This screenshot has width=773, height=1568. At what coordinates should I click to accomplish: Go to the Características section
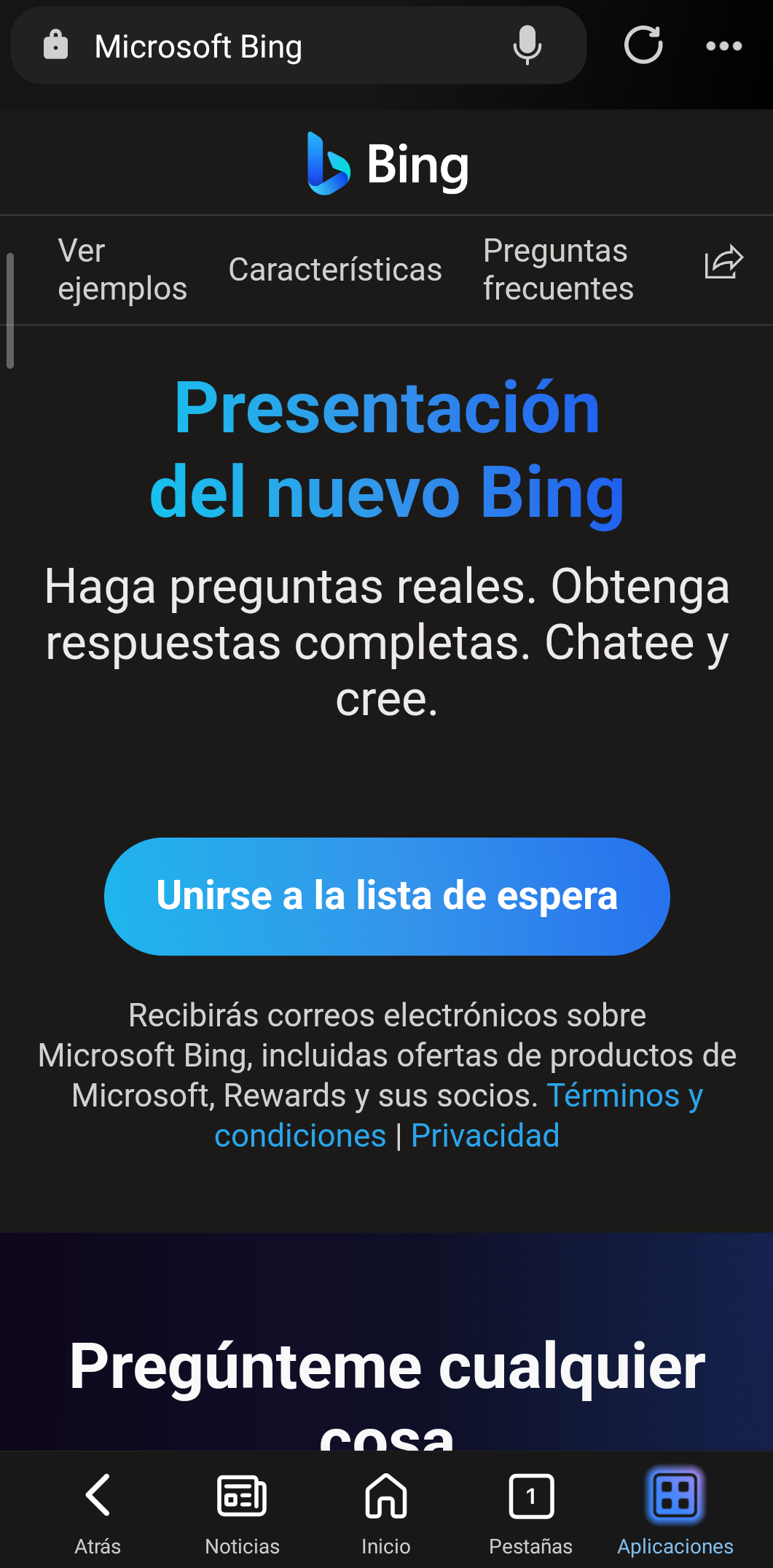[x=334, y=270]
